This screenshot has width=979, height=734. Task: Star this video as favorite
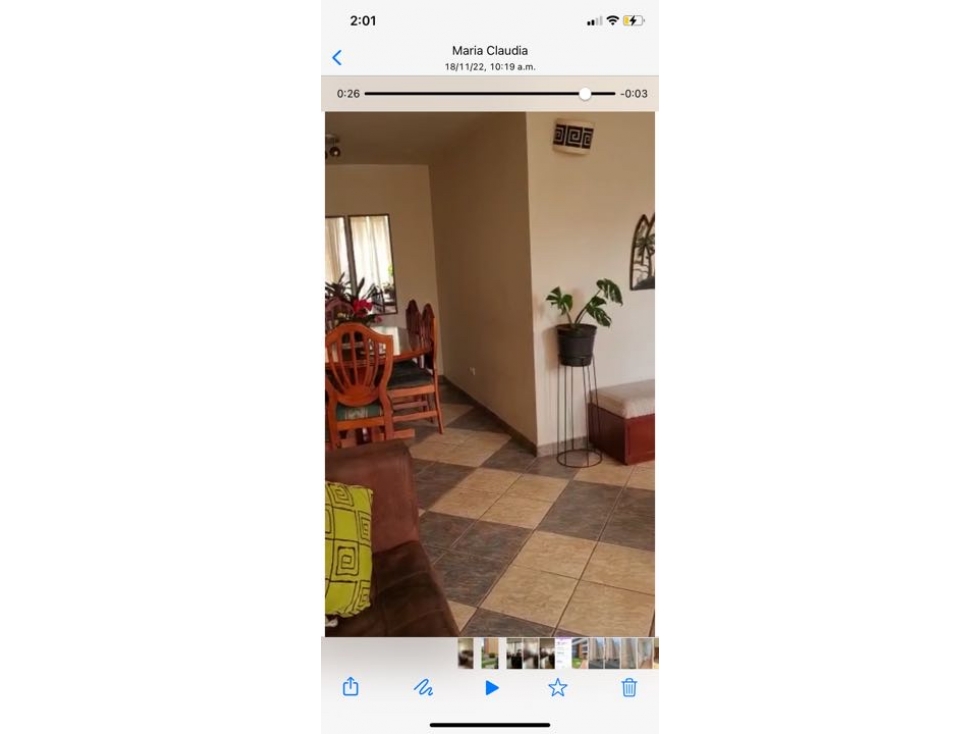pyautogui.click(x=557, y=687)
